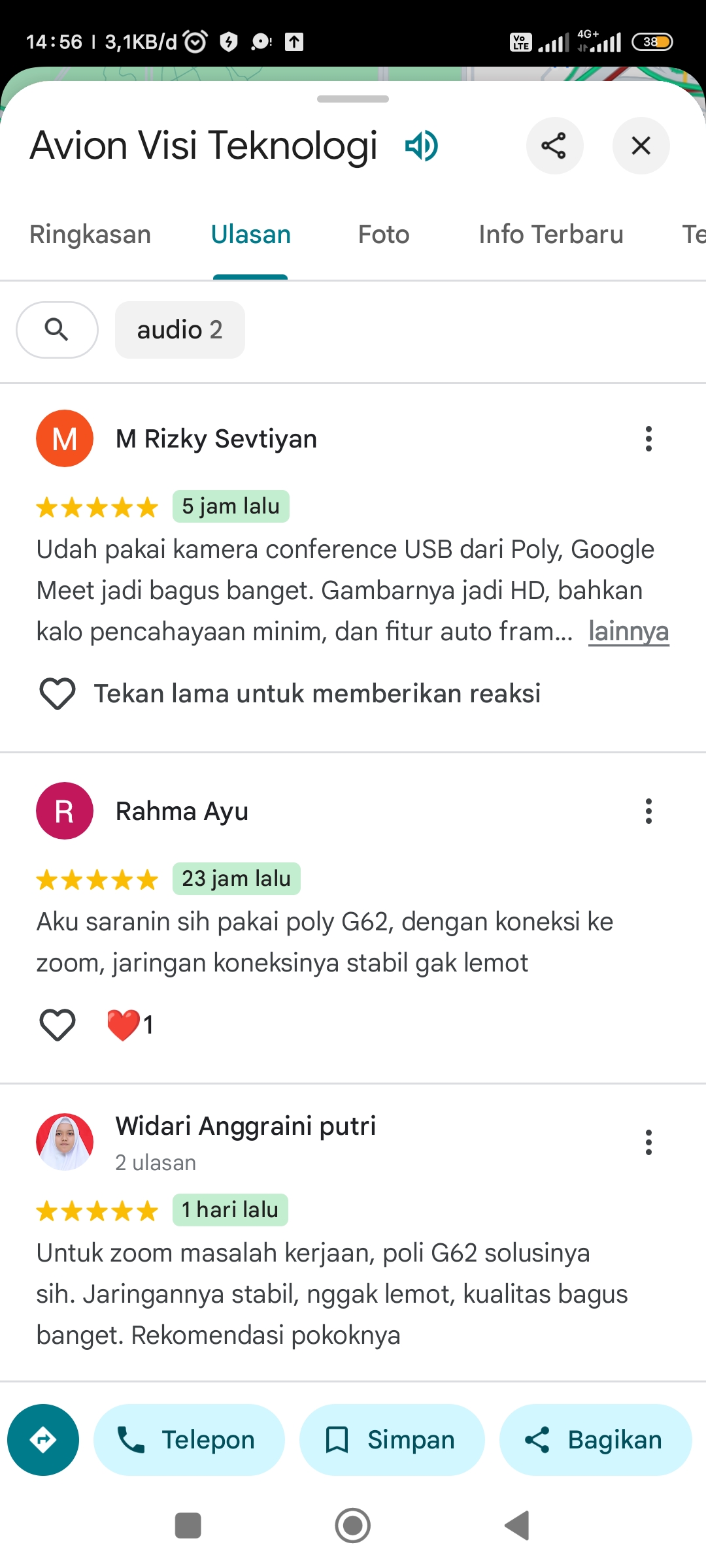Go back using the system back button

[x=517, y=1526]
